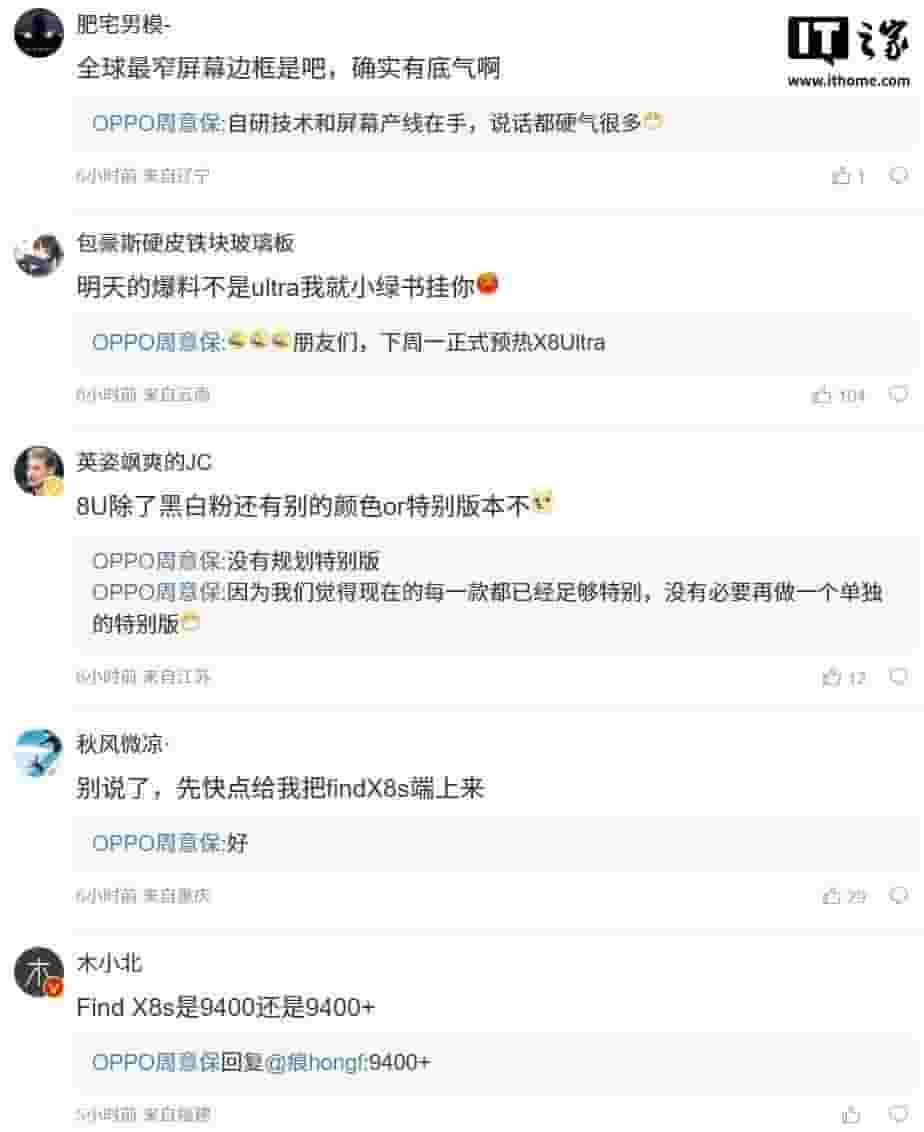Like 木小北's comment about 9400+

tap(851, 1114)
